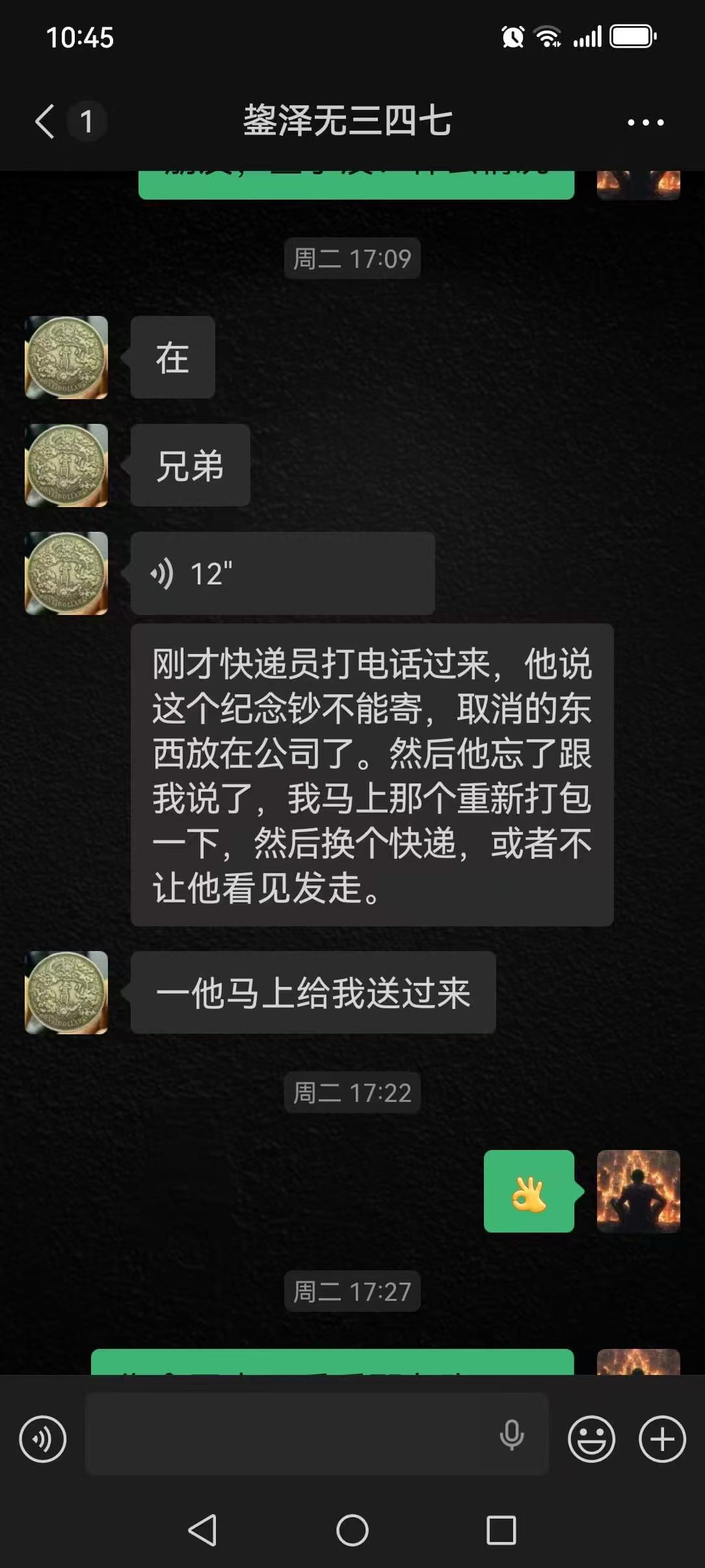The height and width of the screenshot is (1568, 705).
Task: Open recent apps from navigation bar
Action: pos(501,1530)
